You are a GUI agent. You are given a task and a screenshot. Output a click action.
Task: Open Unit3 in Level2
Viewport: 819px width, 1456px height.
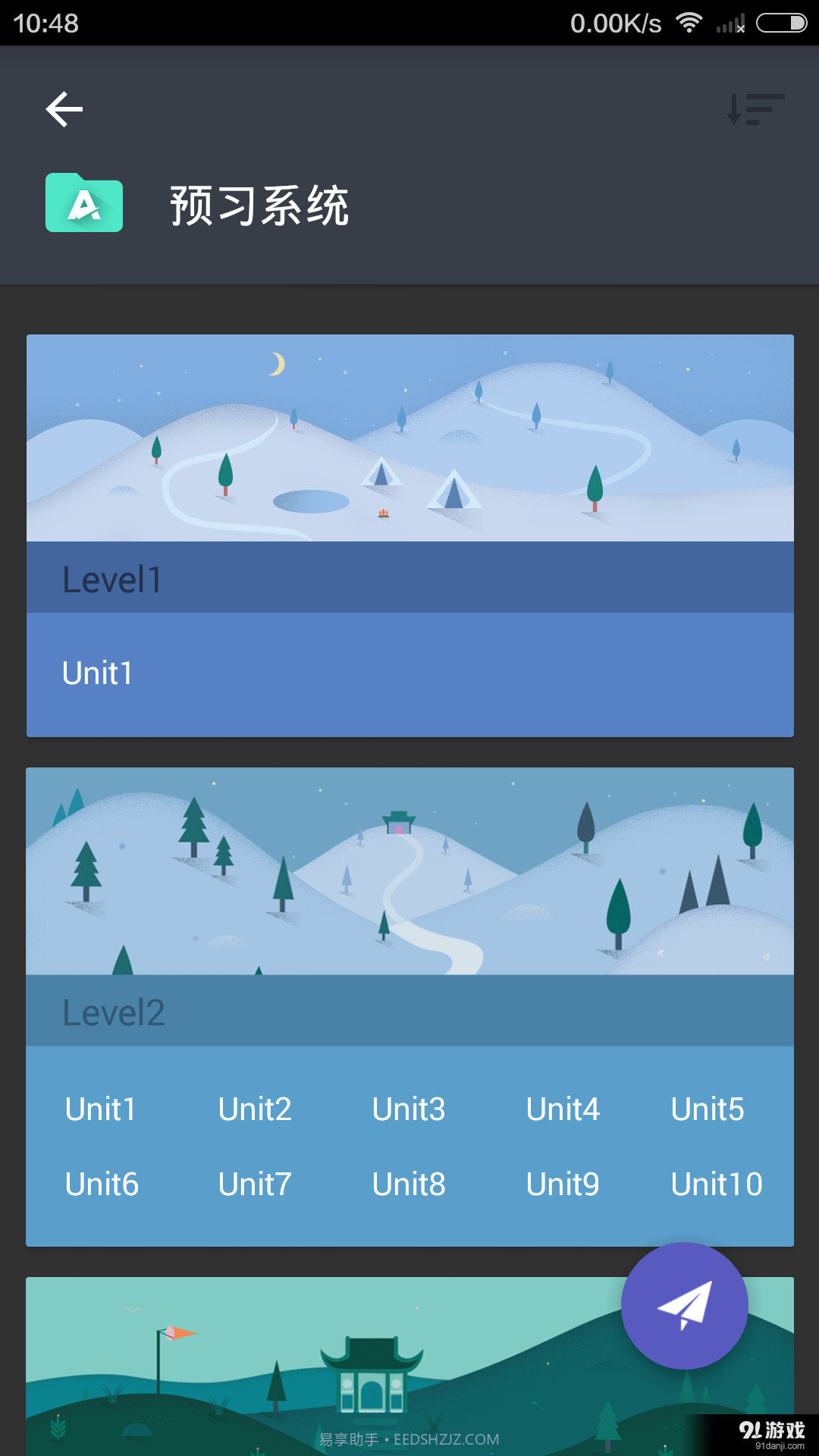(x=409, y=1109)
